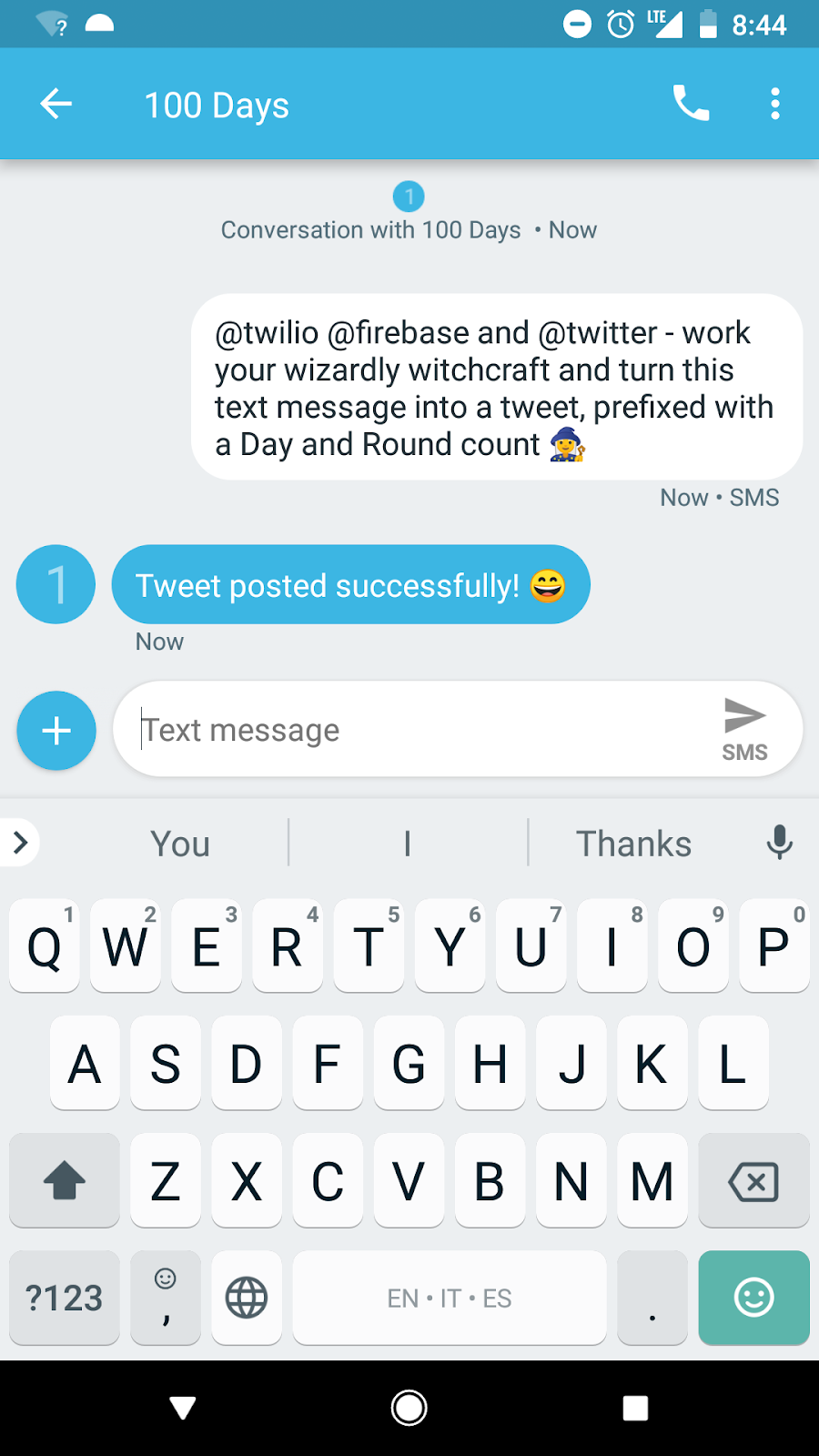Start voice input with the microphone
This screenshot has width=819, height=1456.
[x=779, y=843]
